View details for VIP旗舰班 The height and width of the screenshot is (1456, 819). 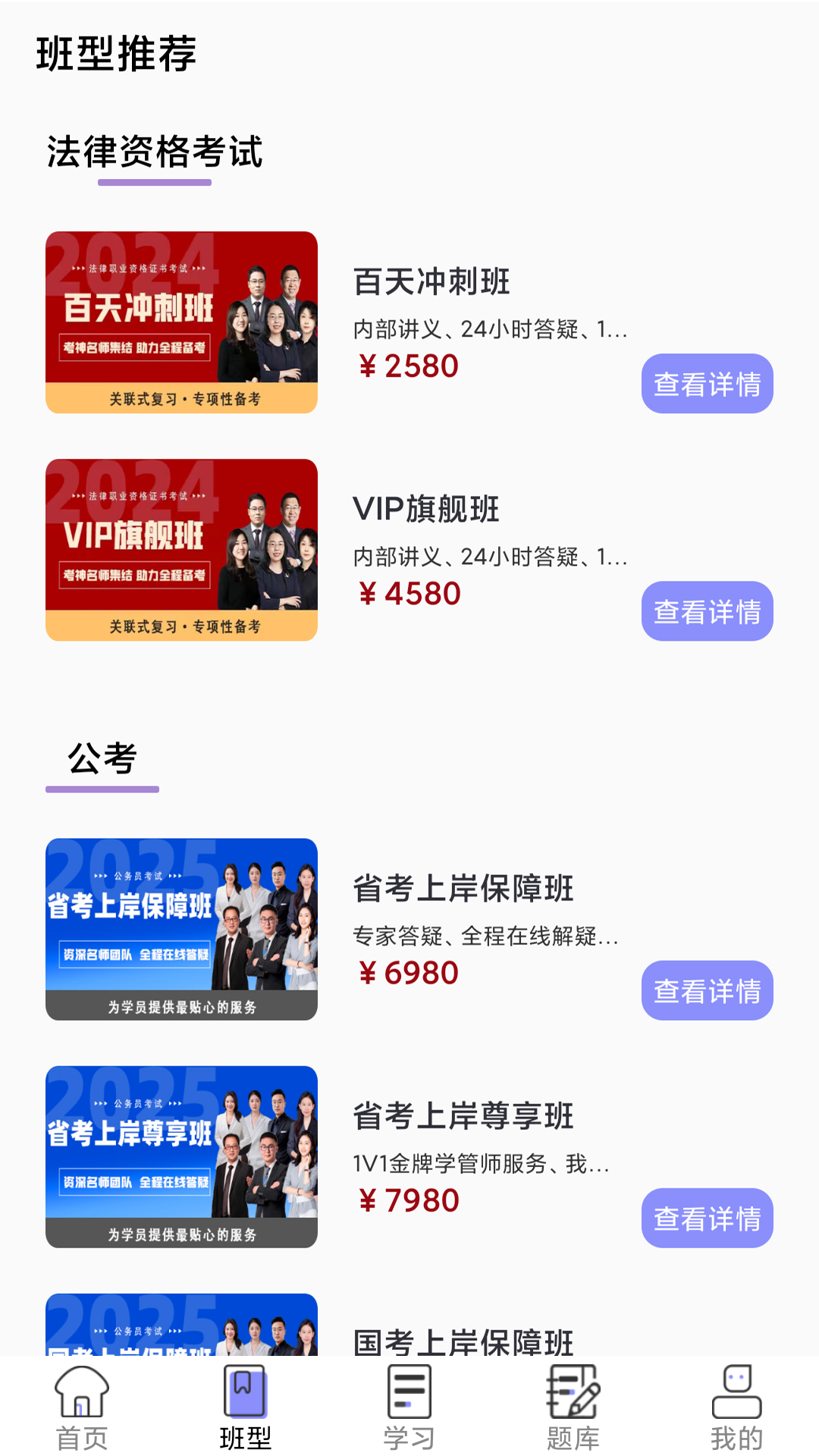pos(707,611)
